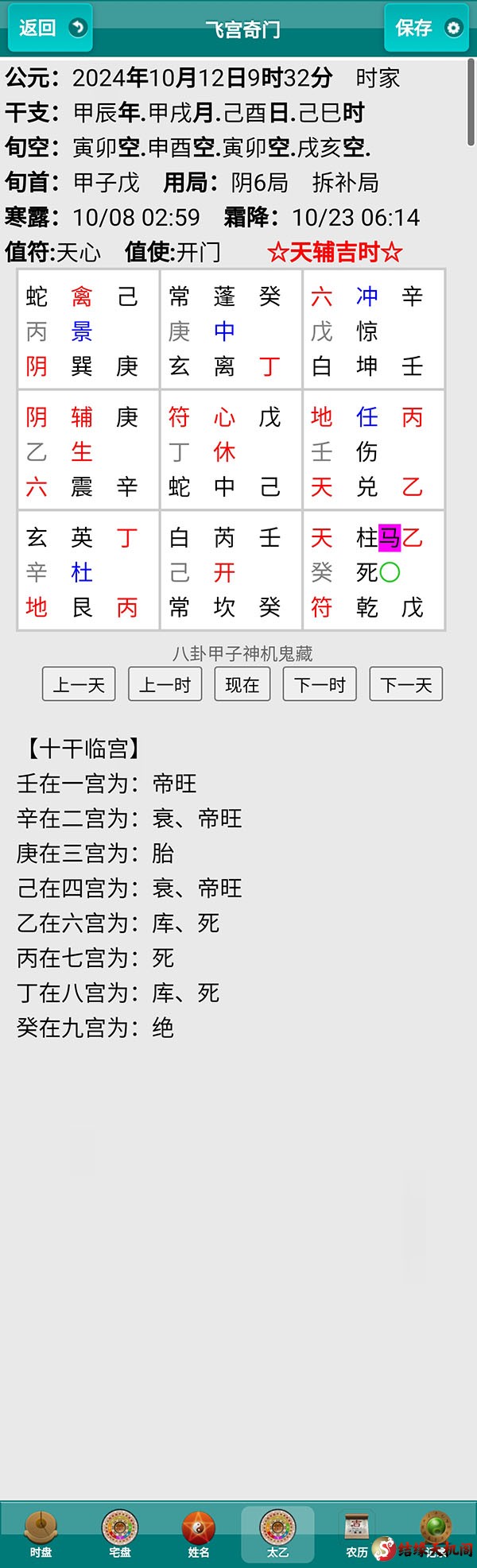Save the chart with 保存
The width and height of the screenshot is (477, 1568).
(427, 28)
